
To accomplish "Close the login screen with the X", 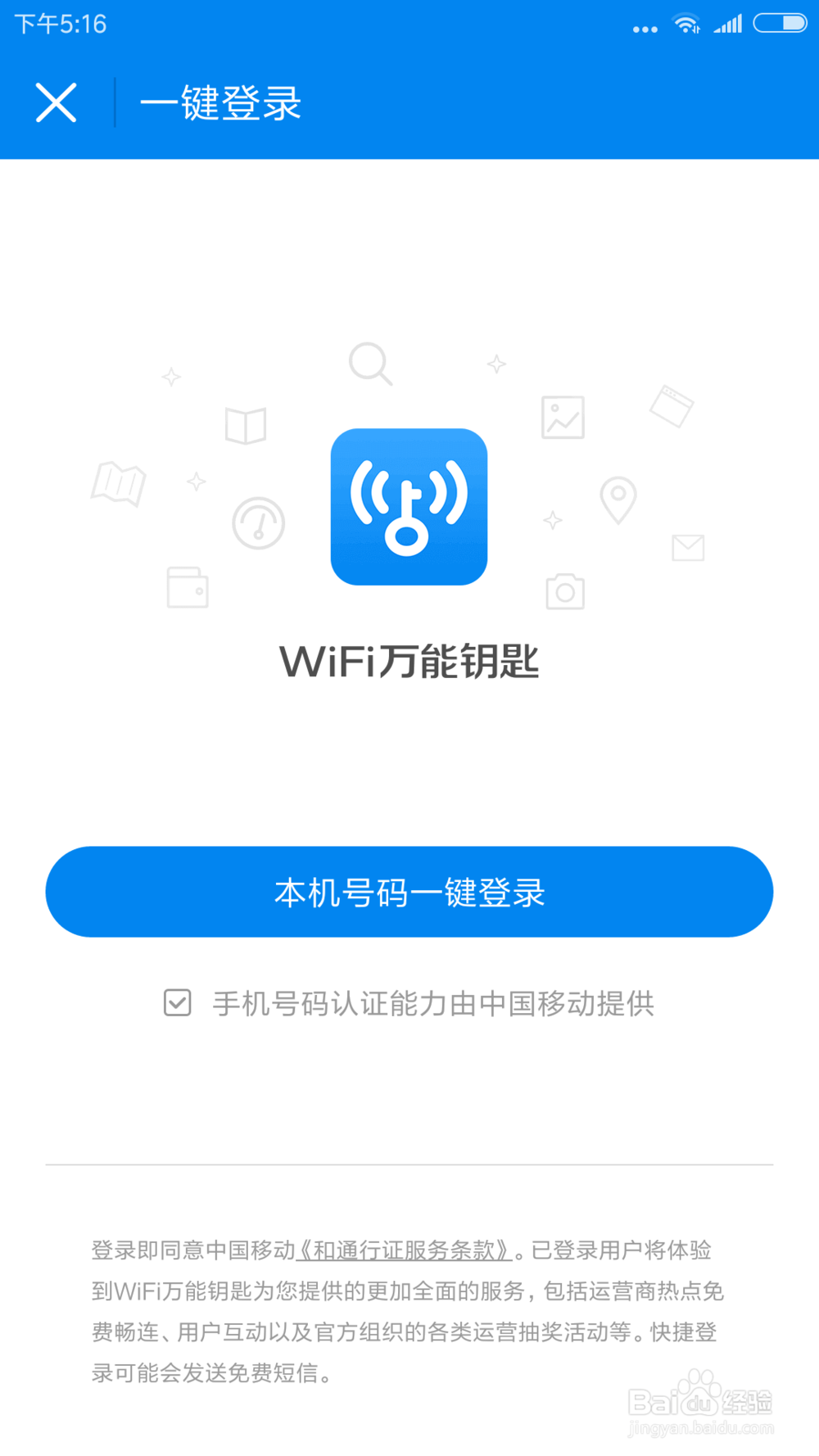I will coord(56,102).
